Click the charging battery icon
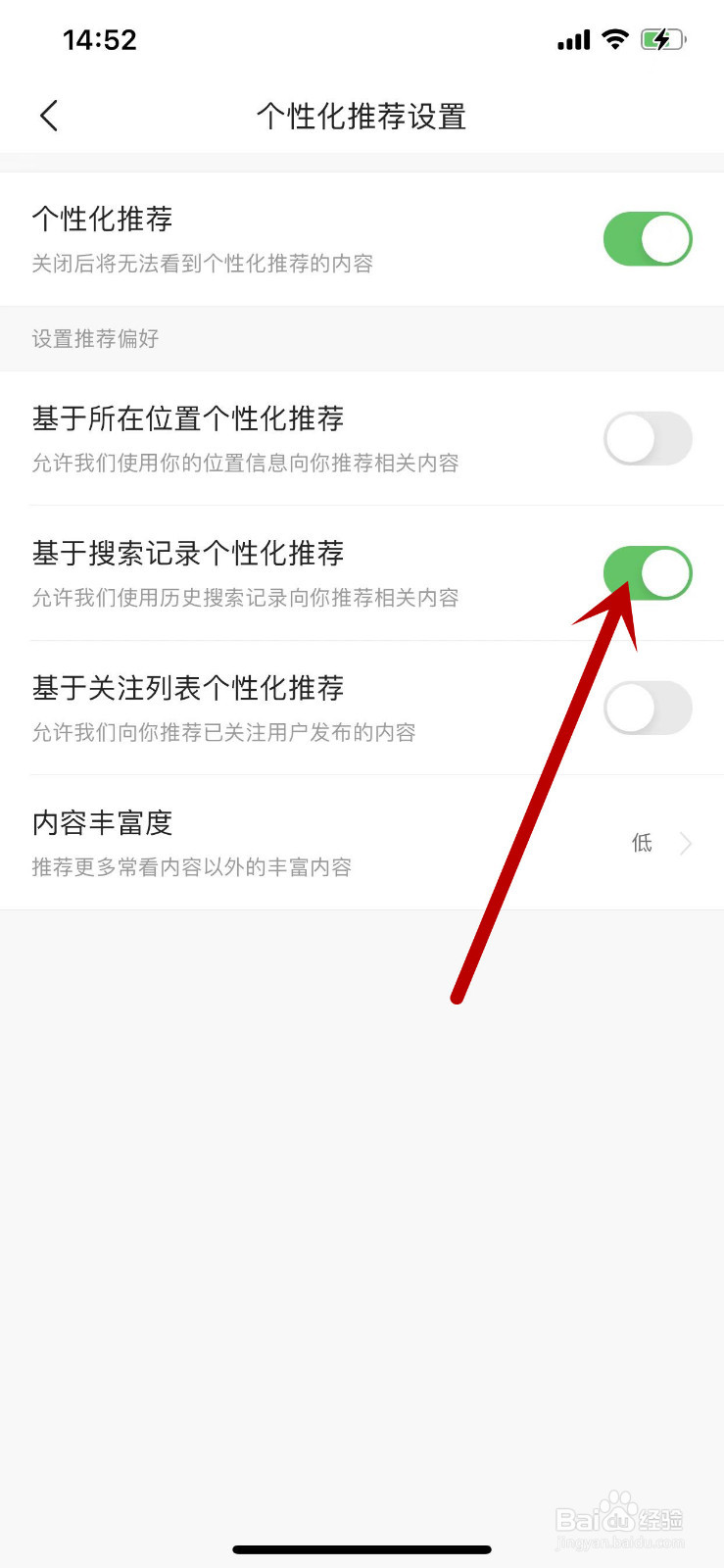 point(661,39)
